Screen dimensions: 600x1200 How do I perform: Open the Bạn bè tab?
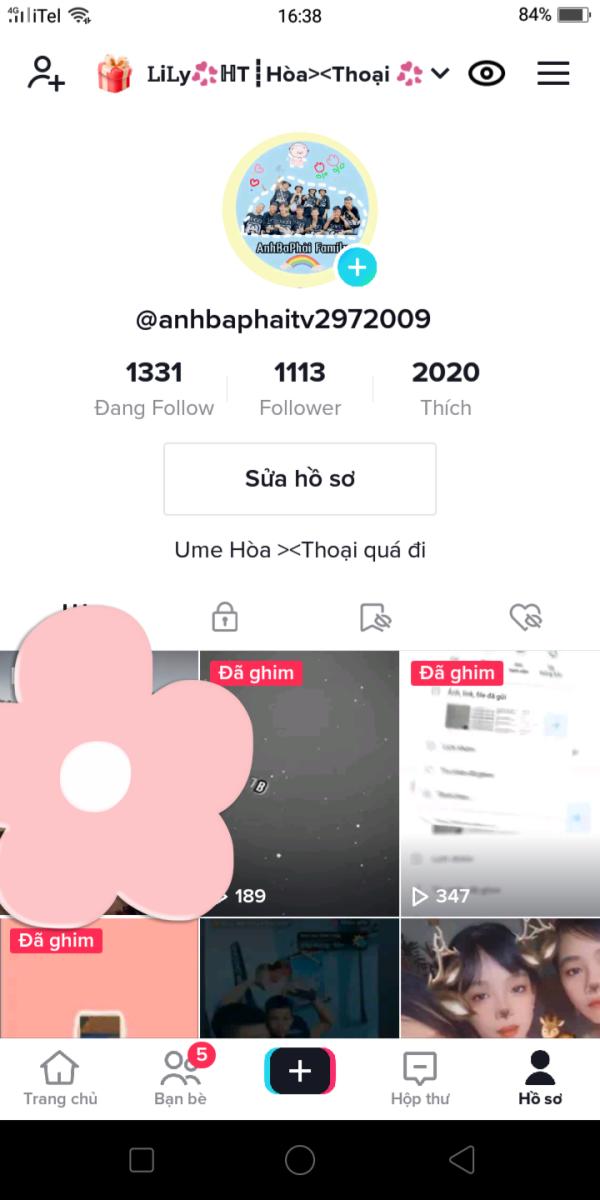[180, 1078]
